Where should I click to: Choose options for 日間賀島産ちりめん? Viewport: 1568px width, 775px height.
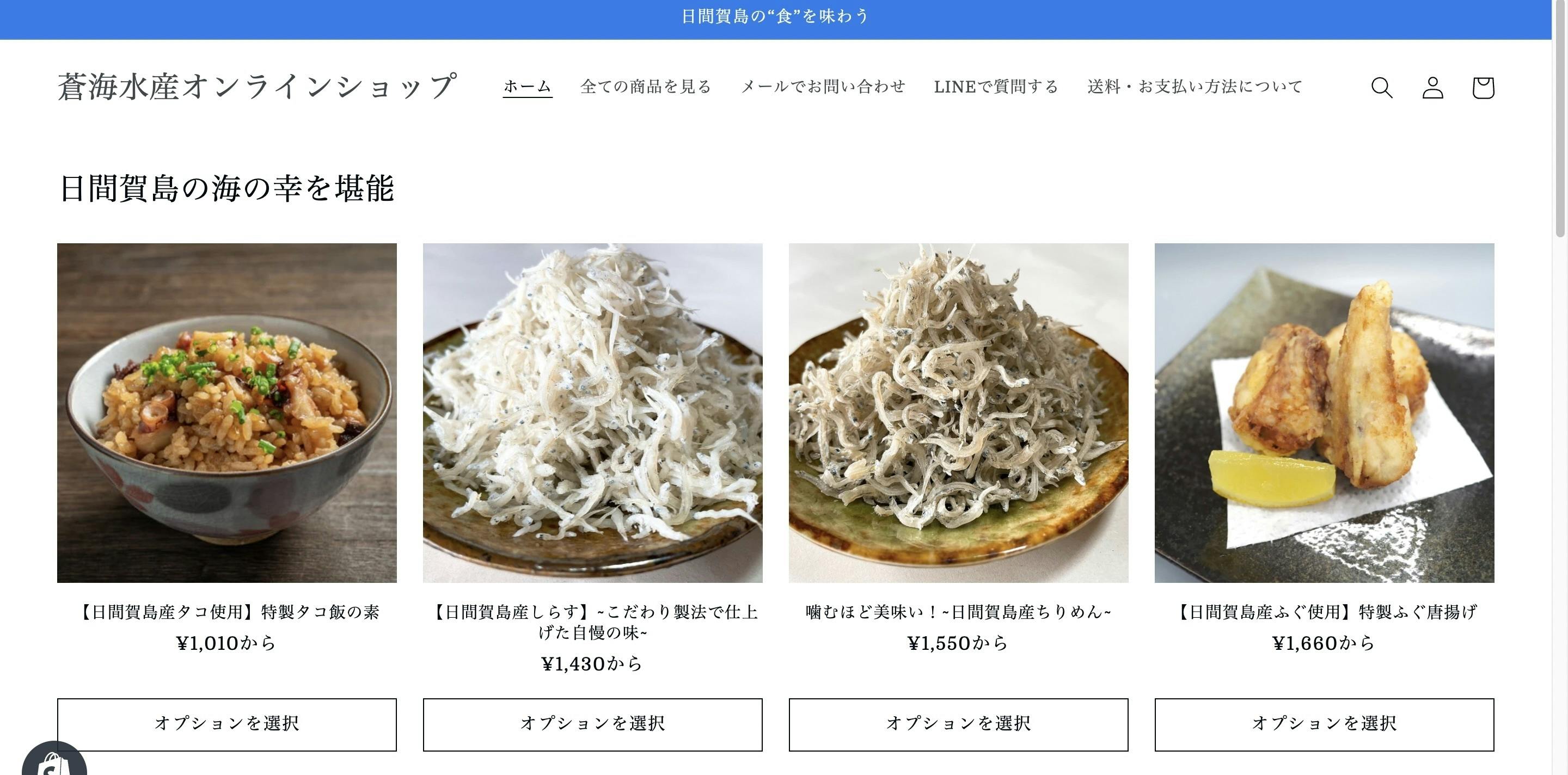point(958,724)
